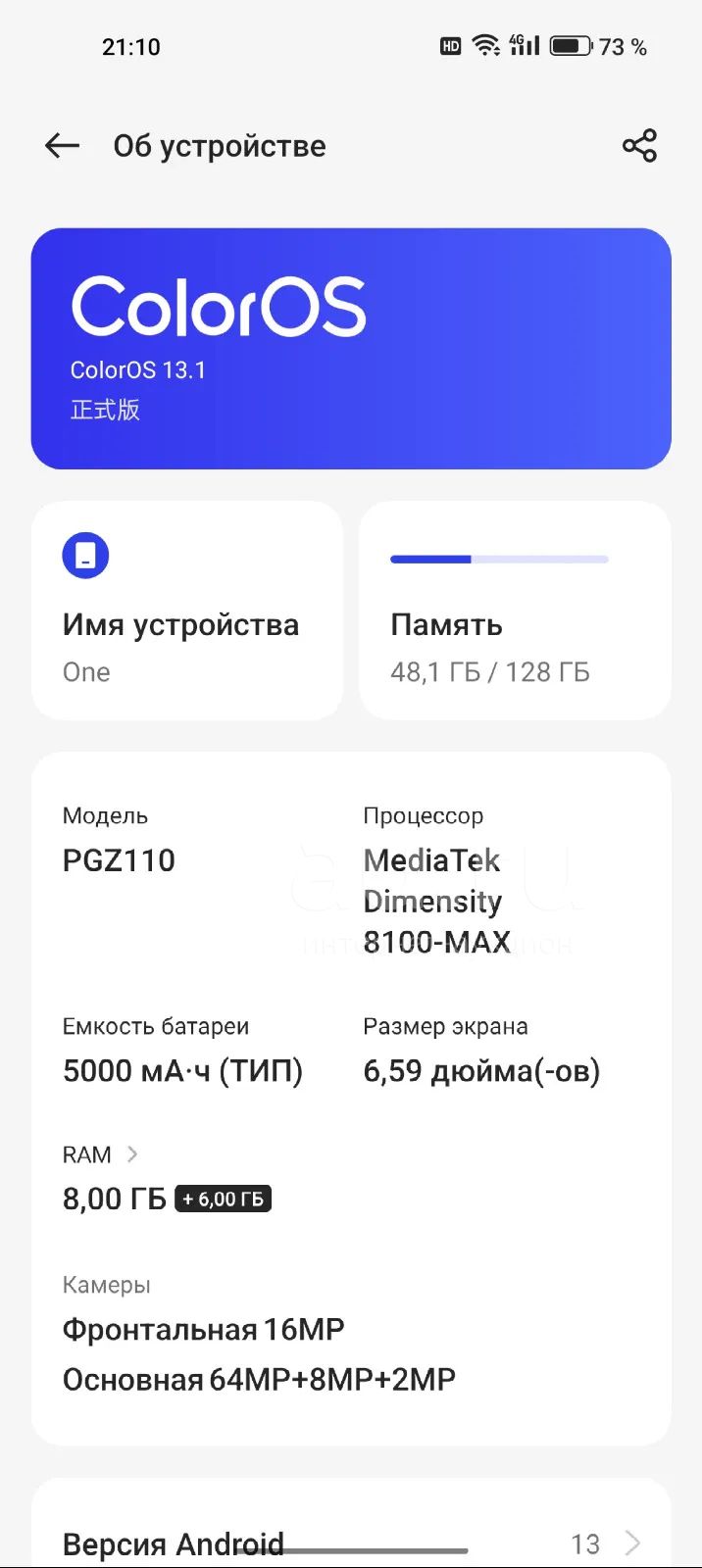Open RAM details
702x1568 pixels.
[x=101, y=1154]
